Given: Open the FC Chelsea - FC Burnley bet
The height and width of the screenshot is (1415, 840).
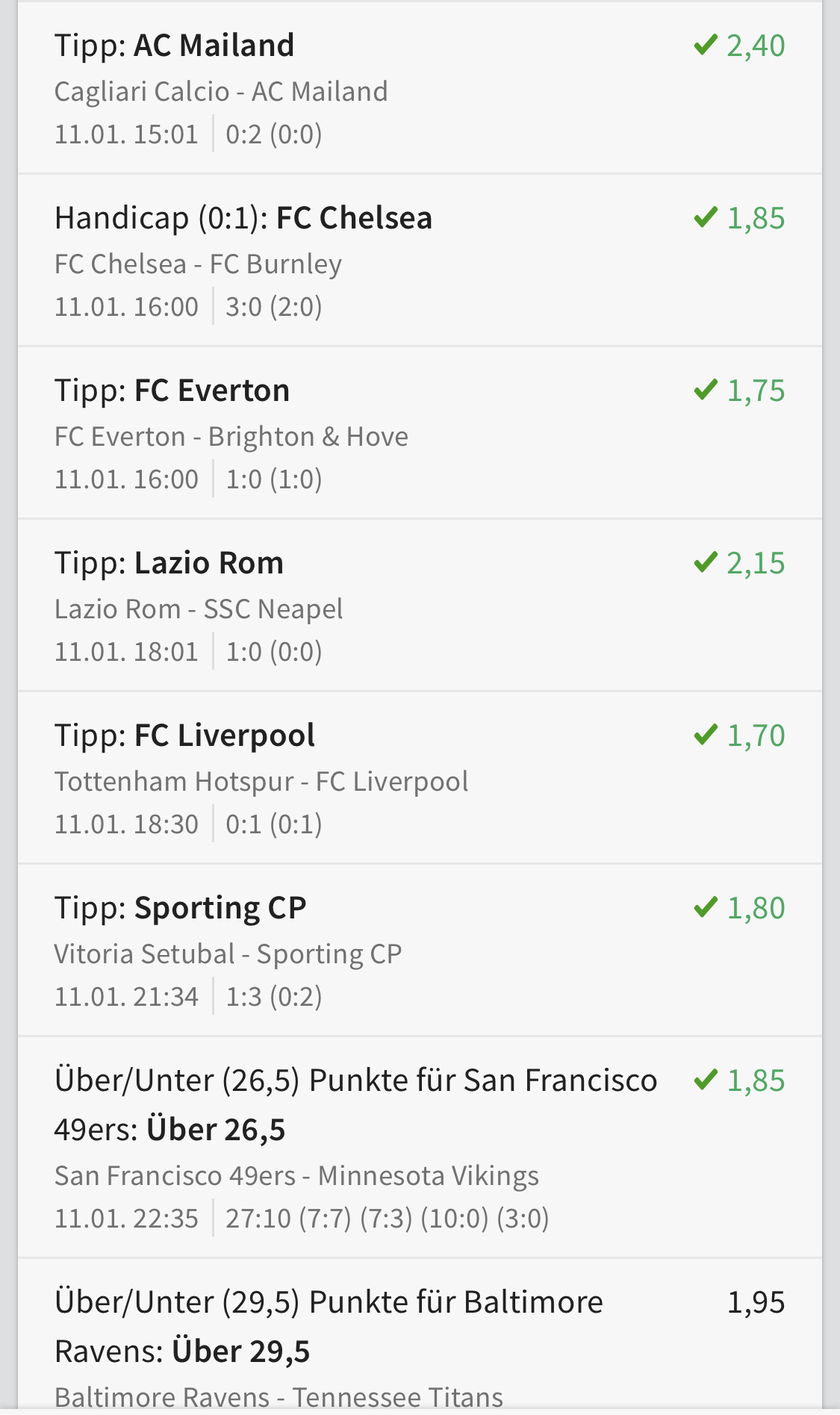Looking at the screenshot, I should click(x=420, y=261).
